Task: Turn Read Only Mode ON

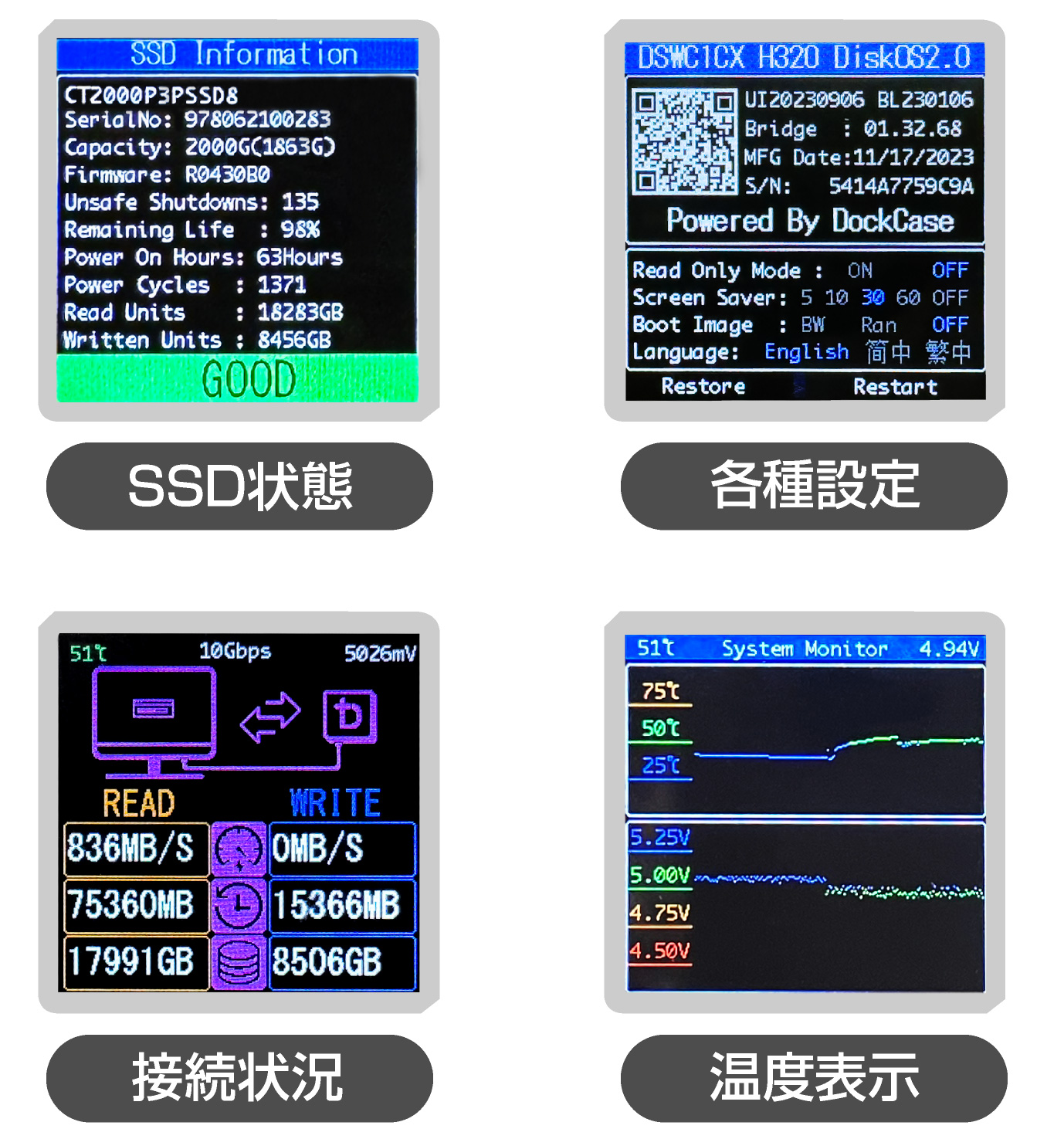Action: coord(859,271)
